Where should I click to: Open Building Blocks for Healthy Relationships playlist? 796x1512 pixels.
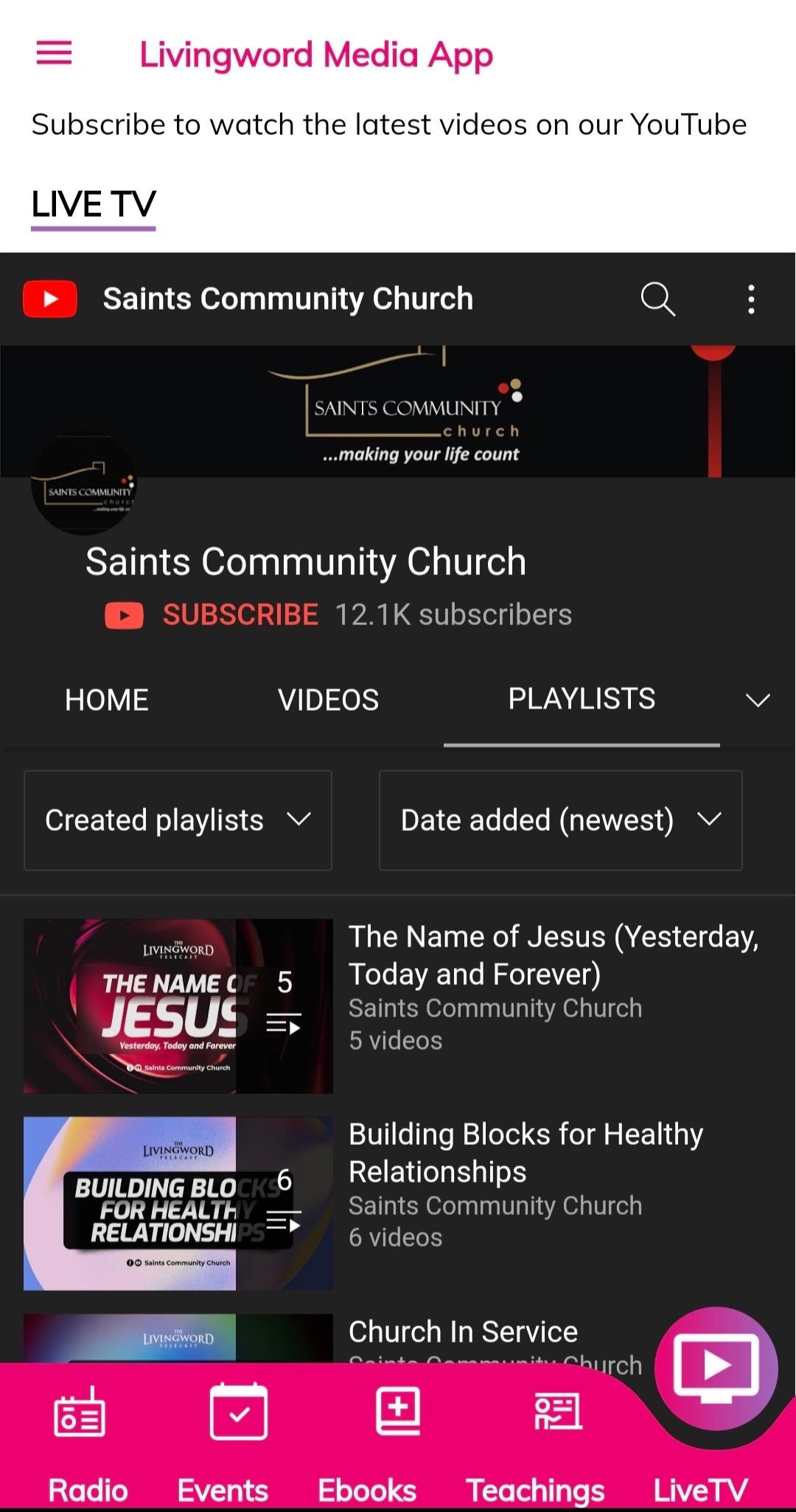tap(526, 1152)
